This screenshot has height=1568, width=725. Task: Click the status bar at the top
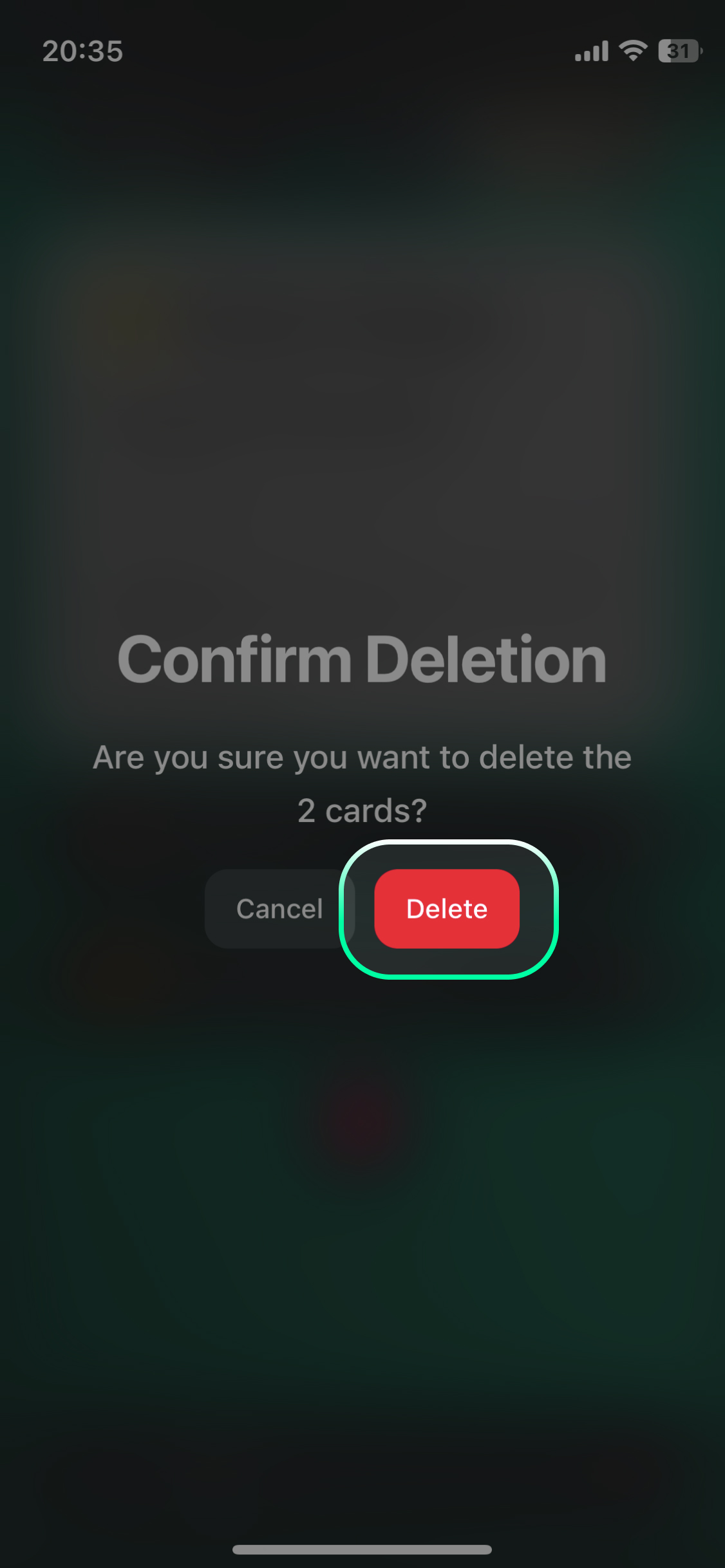[362, 50]
